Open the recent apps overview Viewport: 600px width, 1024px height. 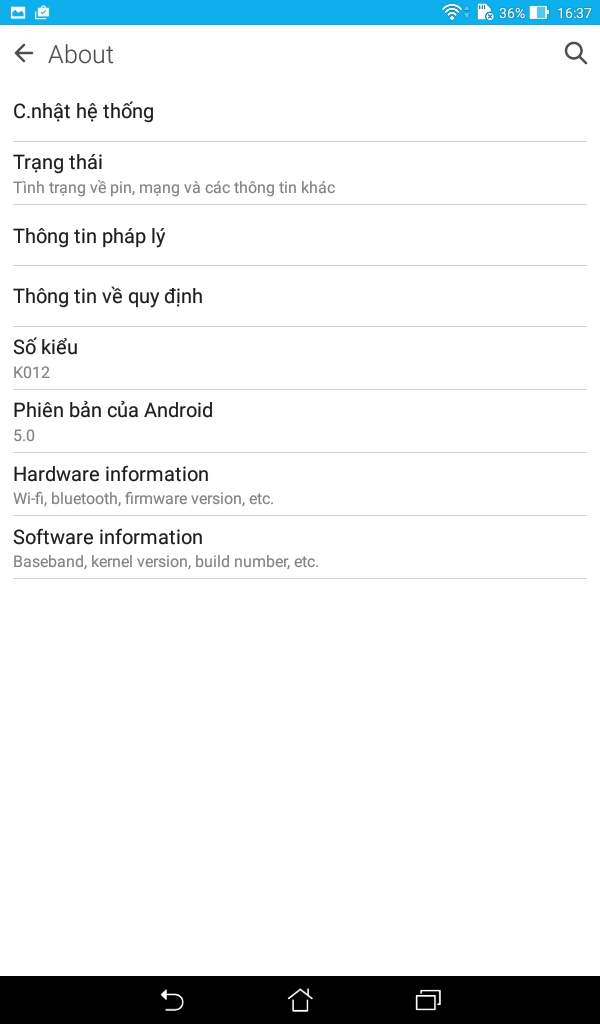428,999
